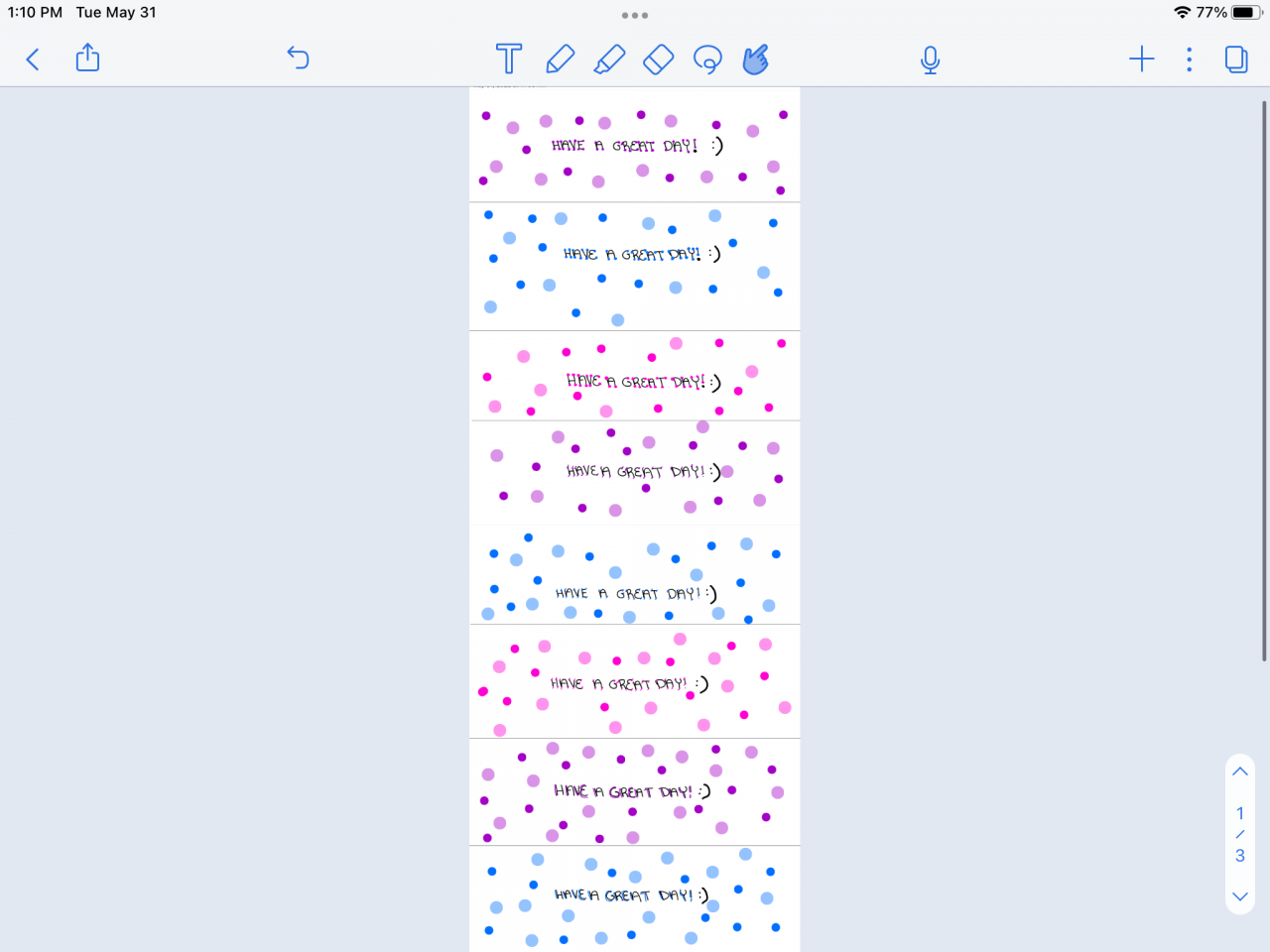Select the lasso tool
Screen dimensions: 1270x952
(x=707, y=59)
